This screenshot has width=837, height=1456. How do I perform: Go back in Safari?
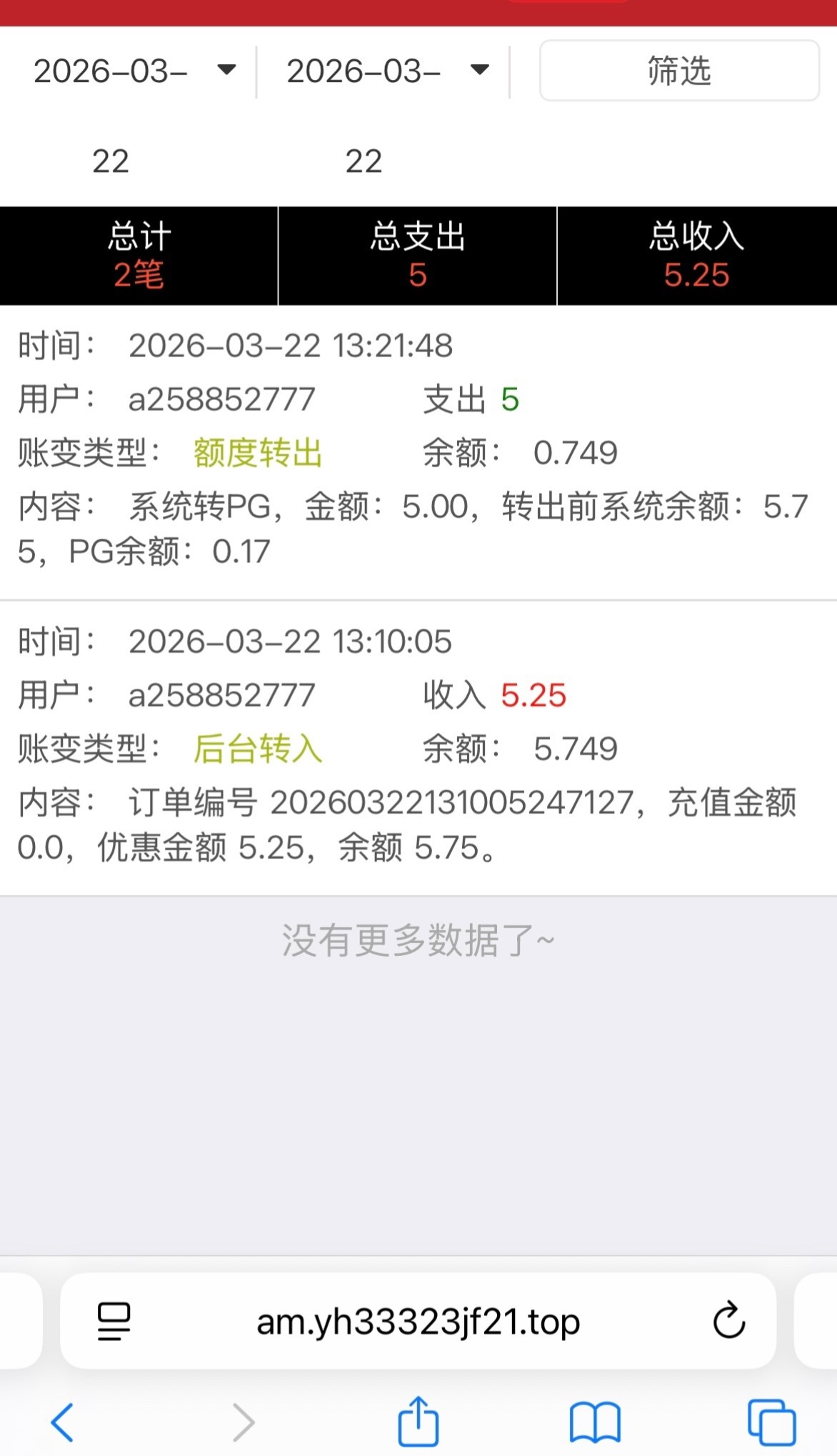(x=63, y=1422)
